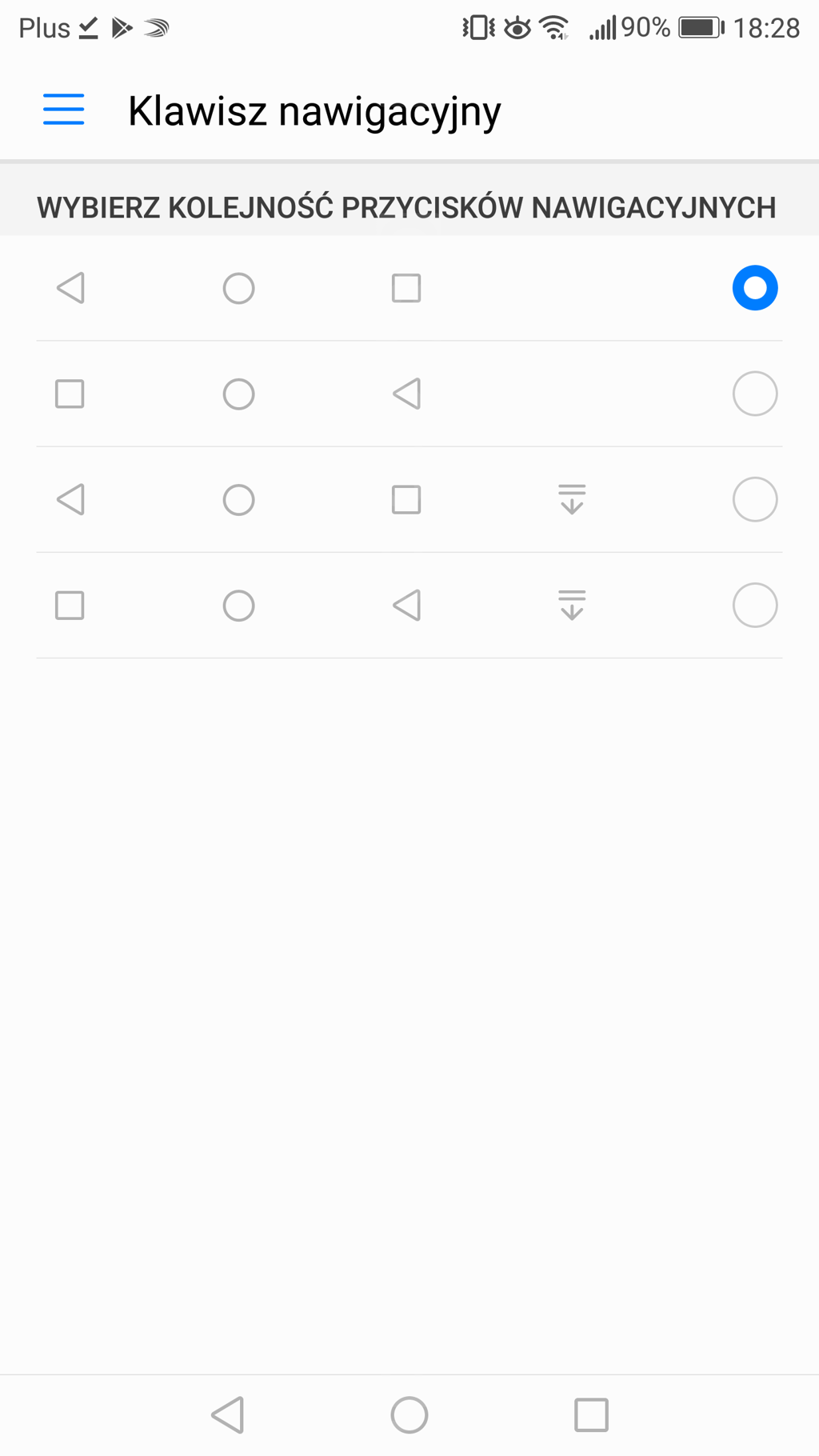The image size is (819, 1456).
Task: Pick back, home, recents with notification-panel button
Action: 754,500
